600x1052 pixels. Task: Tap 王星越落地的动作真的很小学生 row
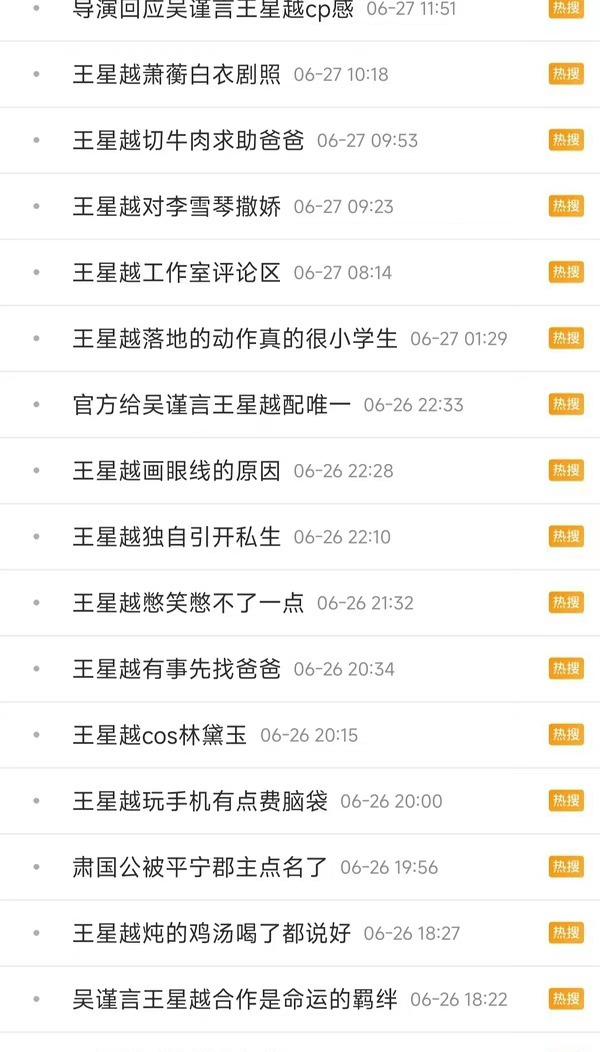[x=234, y=338]
